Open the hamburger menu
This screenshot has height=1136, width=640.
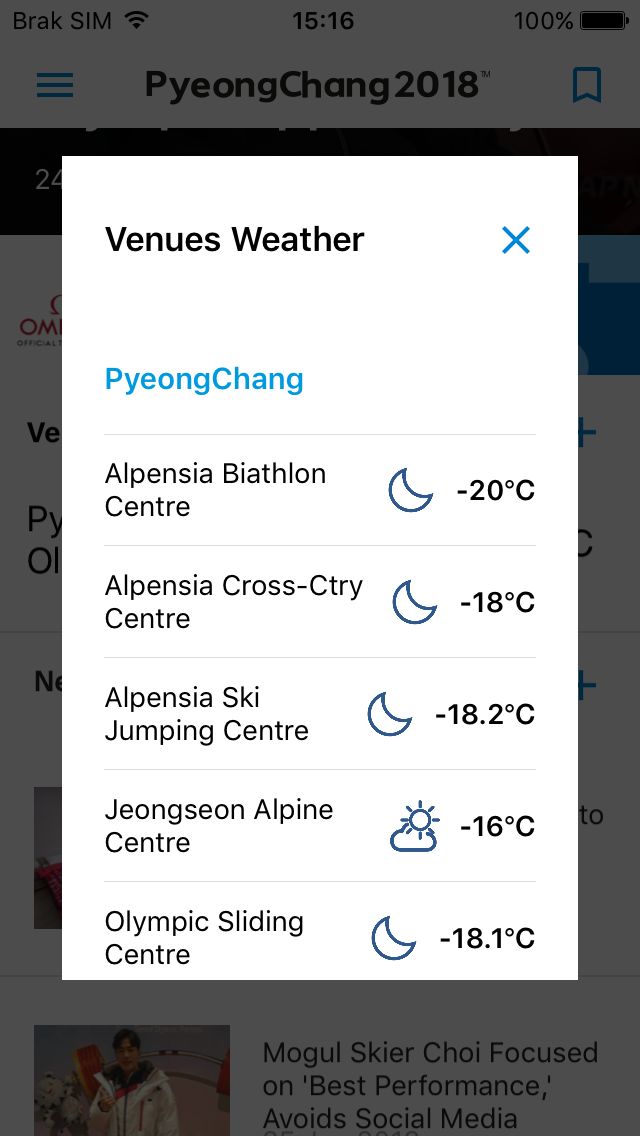(55, 85)
